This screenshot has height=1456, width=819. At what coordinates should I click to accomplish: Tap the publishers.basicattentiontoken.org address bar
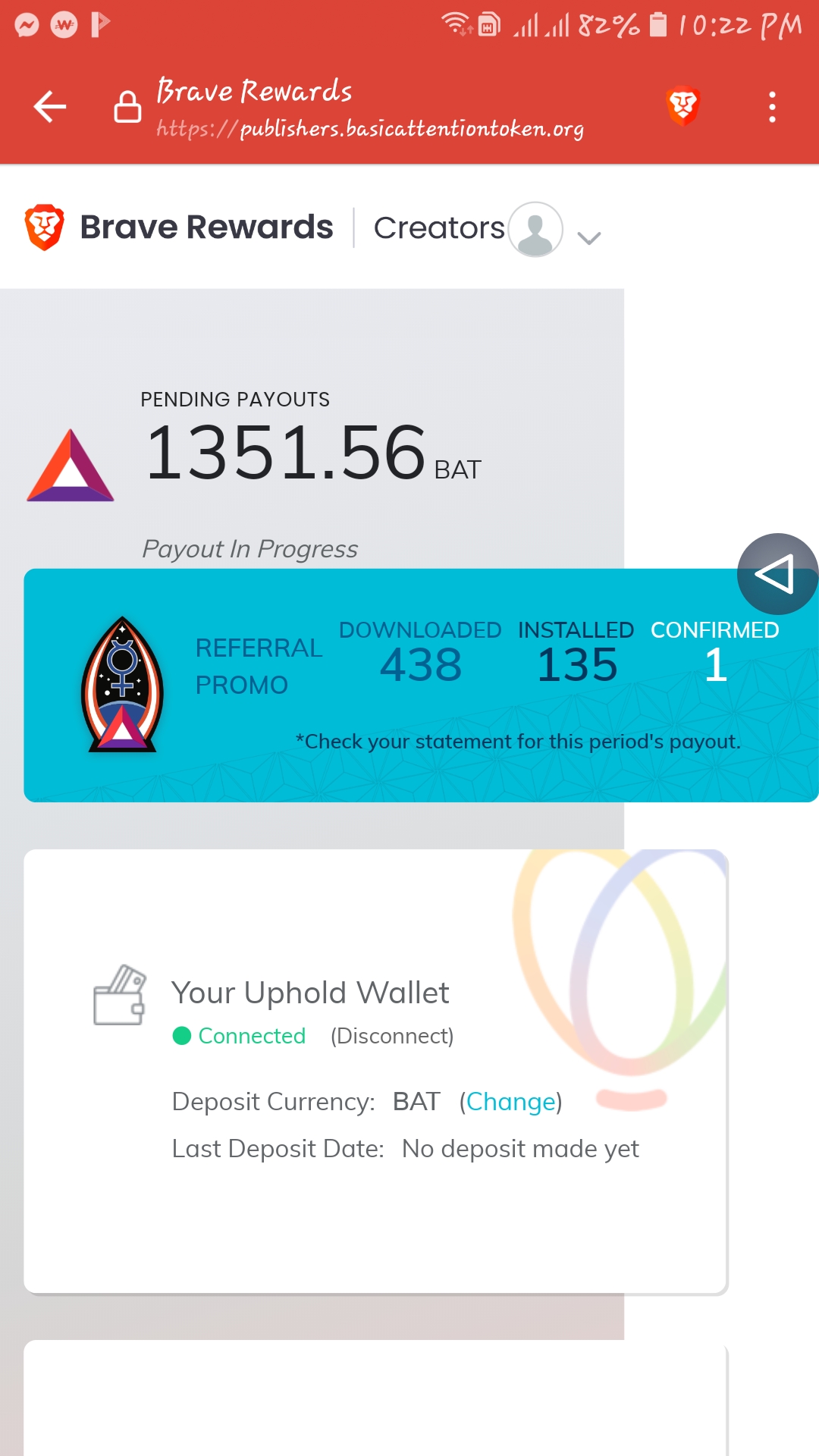pyautogui.click(x=370, y=129)
